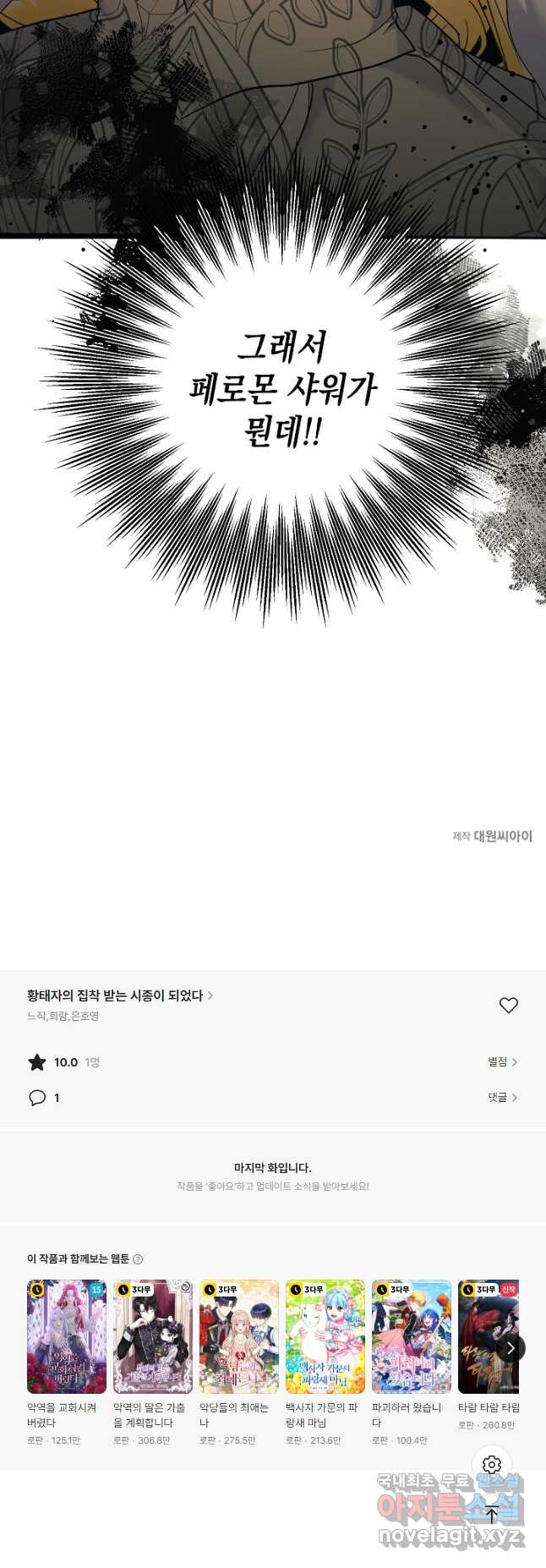Open the webtoon 파괴하러 왔습니다
Screen dimensions: 546x1568
click(x=412, y=1336)
